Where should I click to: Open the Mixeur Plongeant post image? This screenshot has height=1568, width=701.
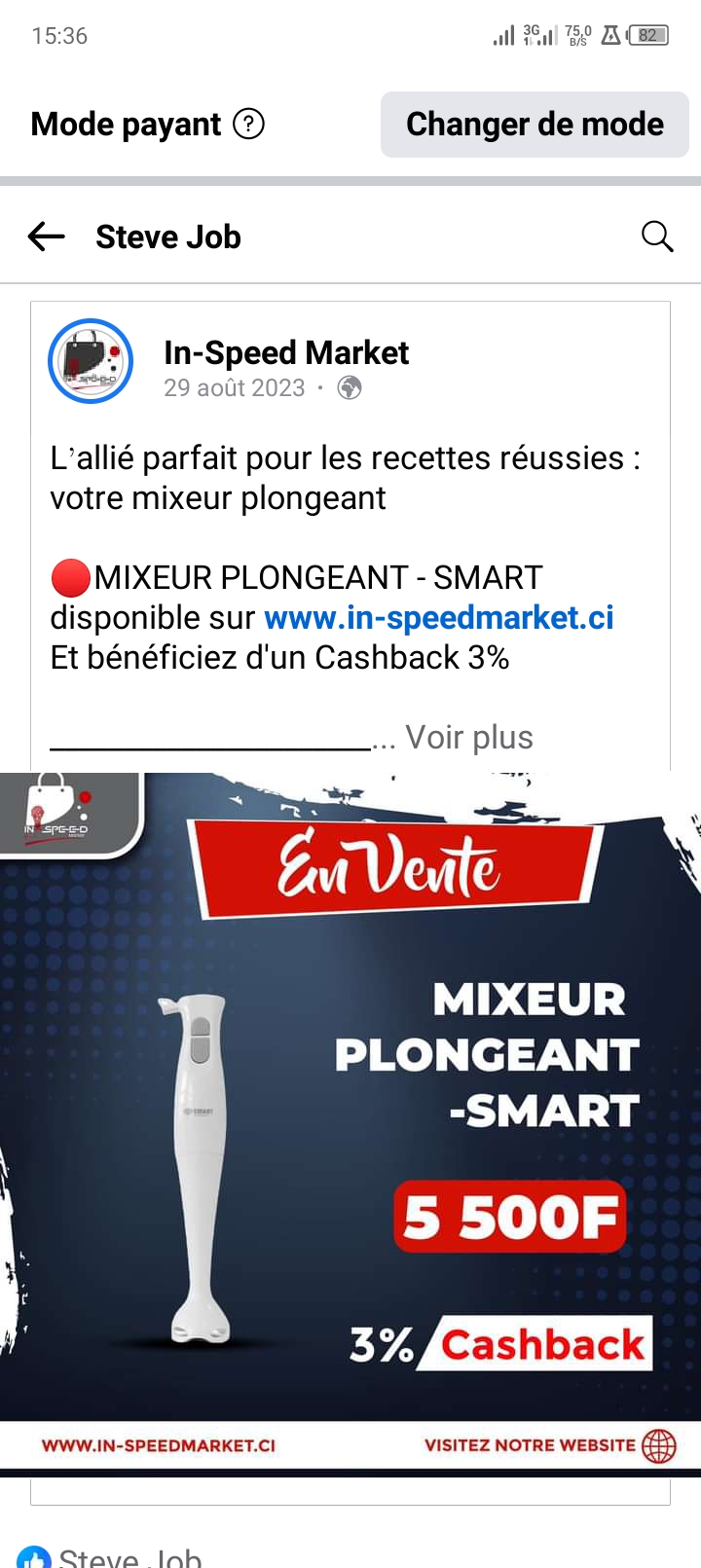(350, 1119)
